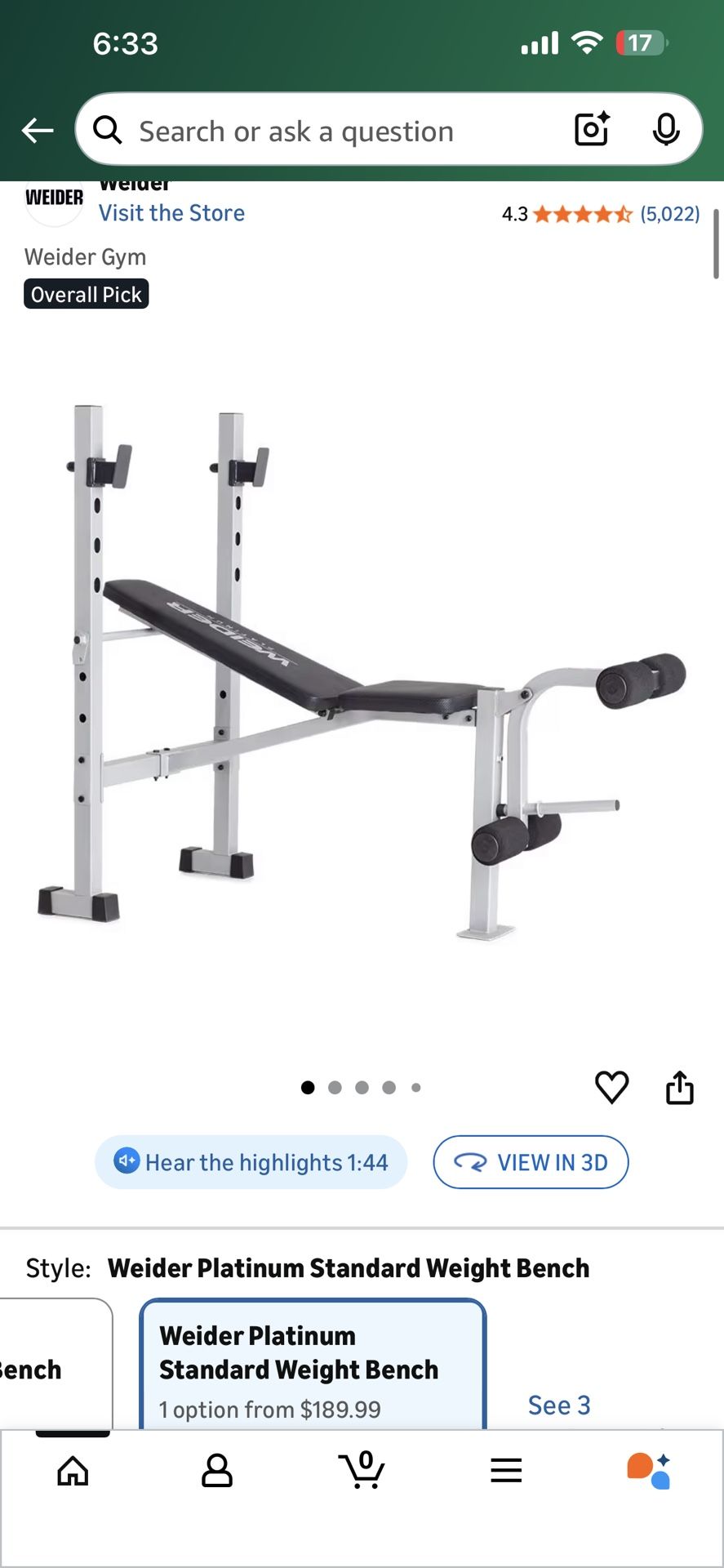Open VIEW IN 3D mode
Image resolution: width=724 pixels, height=1568 pixels.
pos(531,1161)
